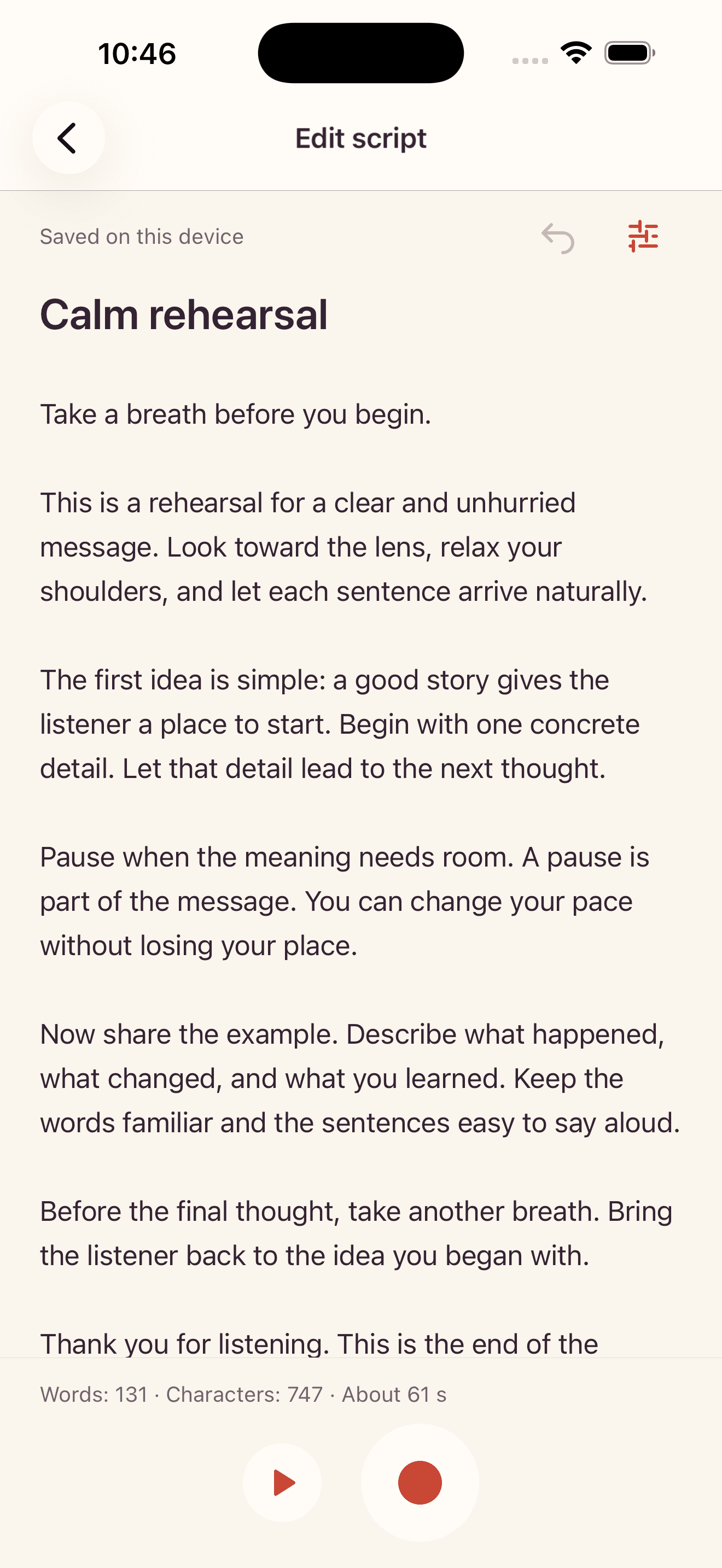Open the script settings sliders icon

pyautogui.click(x=643, y=236)
